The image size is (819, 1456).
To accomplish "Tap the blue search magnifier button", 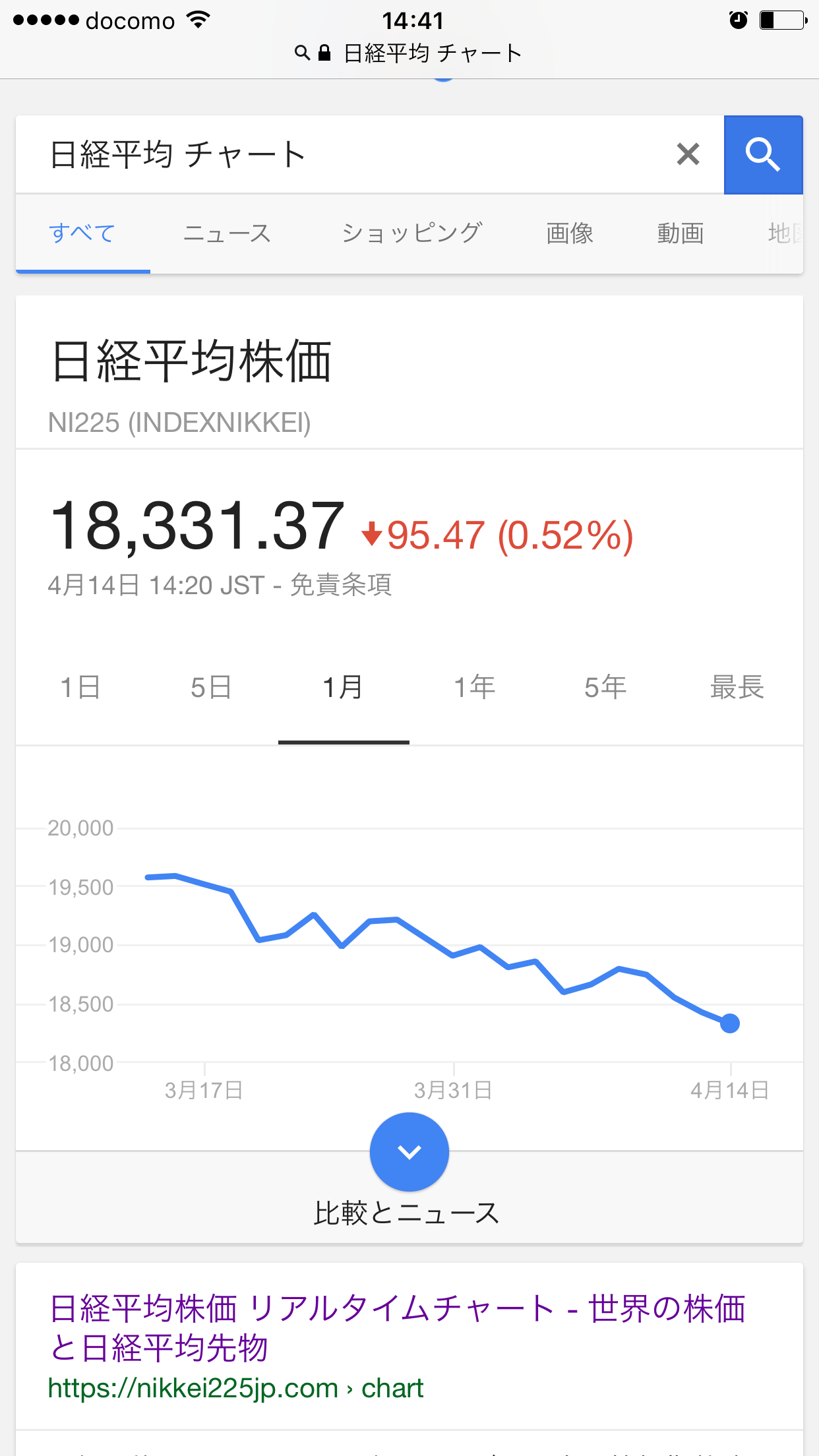I will pyautogui.click(x=763, y=155).
